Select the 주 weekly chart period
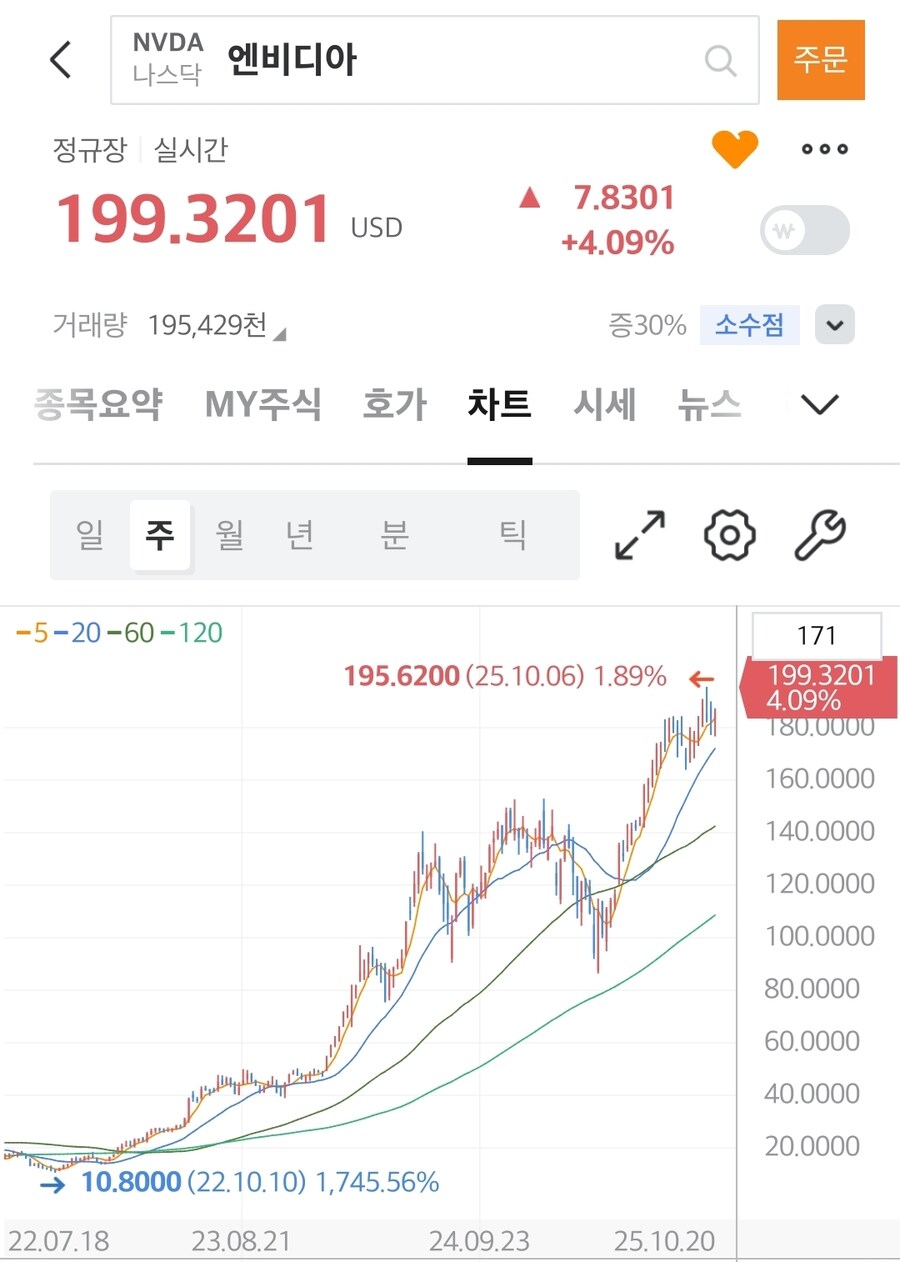This screenshot has width=900, height=1262. click(x=159, y=534)
